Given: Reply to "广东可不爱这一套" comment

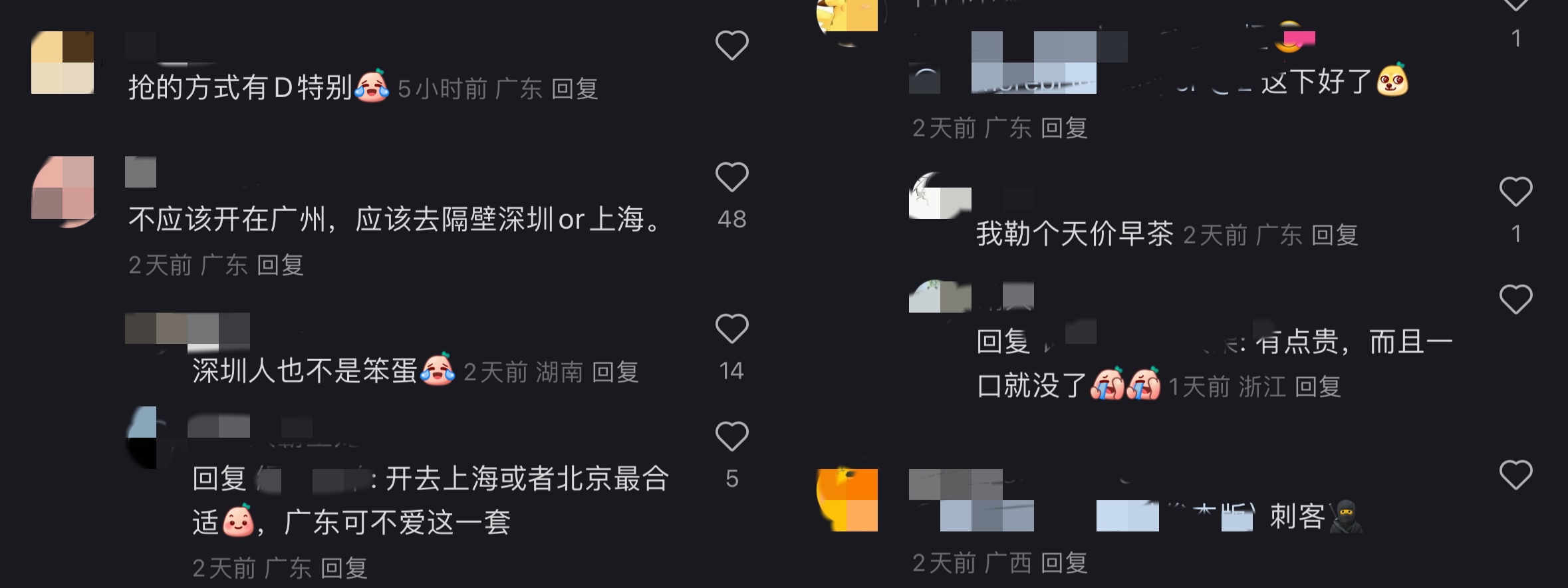Looking at the screenshot, I should coord(344,569).
